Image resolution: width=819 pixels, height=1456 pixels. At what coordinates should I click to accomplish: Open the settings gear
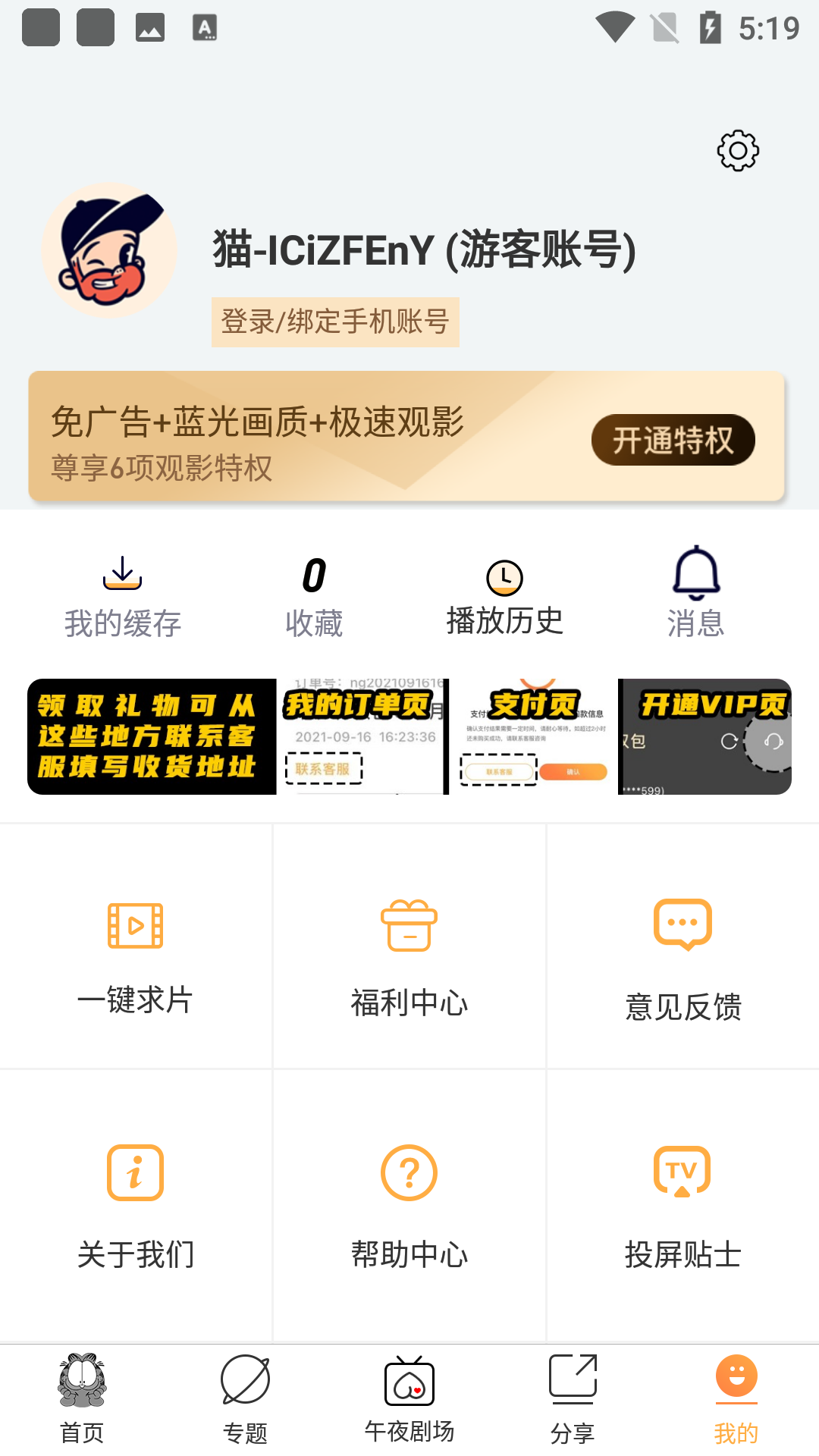point(736,149)
